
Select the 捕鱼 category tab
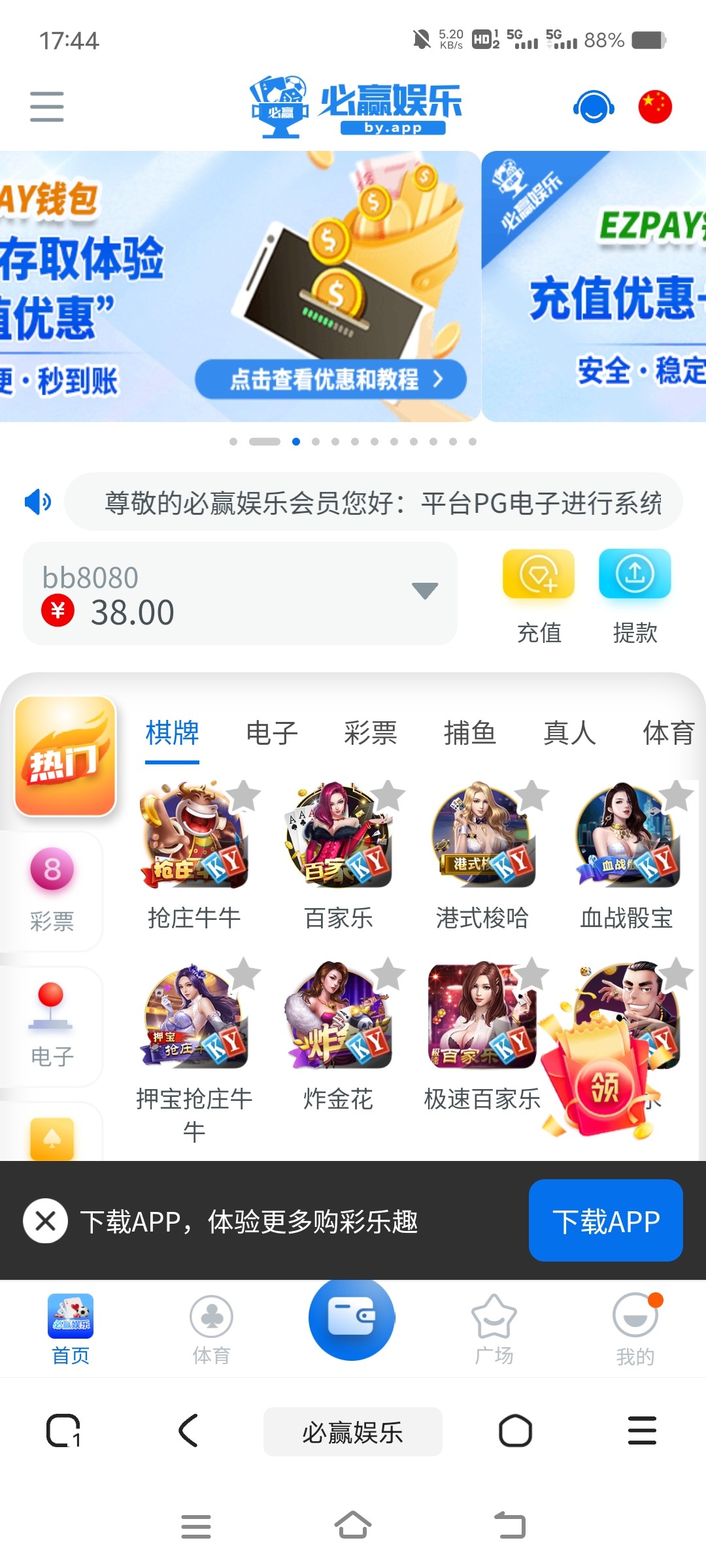coord(470,733)
